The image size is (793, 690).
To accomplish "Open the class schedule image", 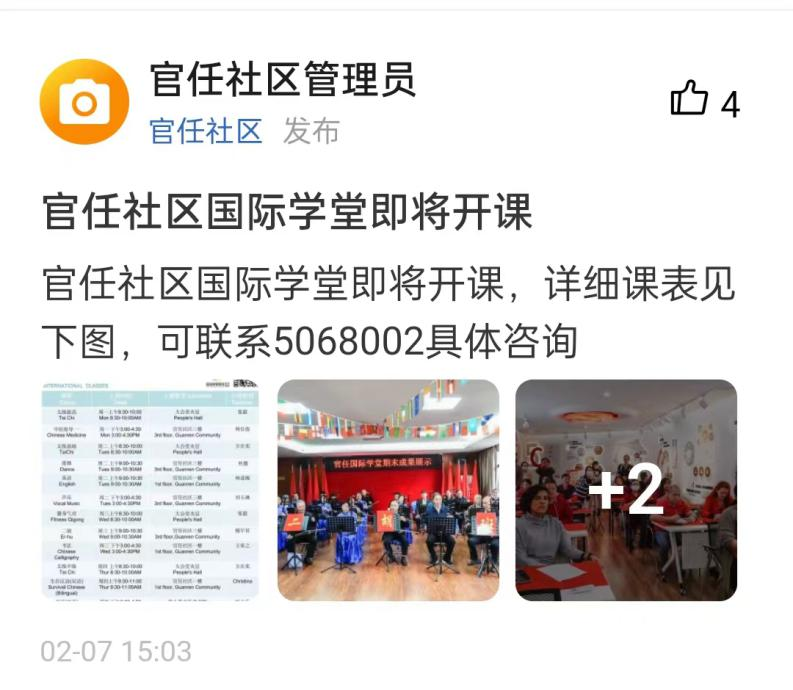I will [150, 489].
